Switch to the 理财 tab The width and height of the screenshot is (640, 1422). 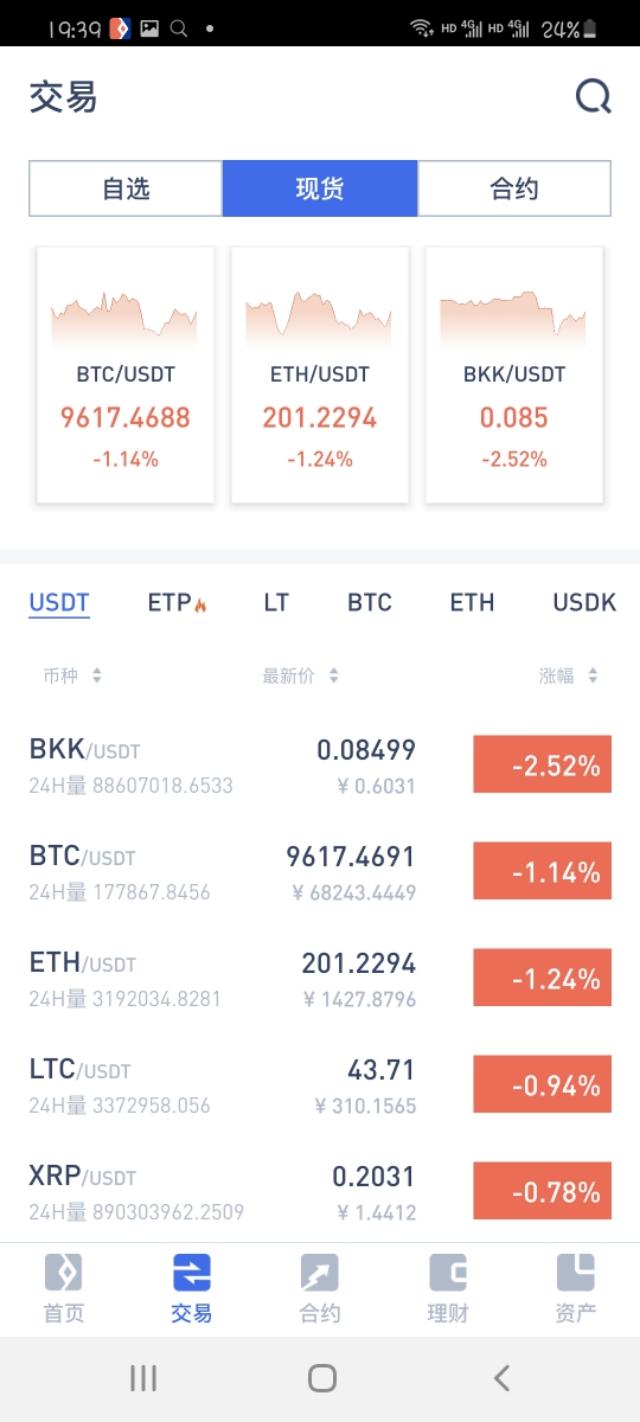coord(448,1288)
